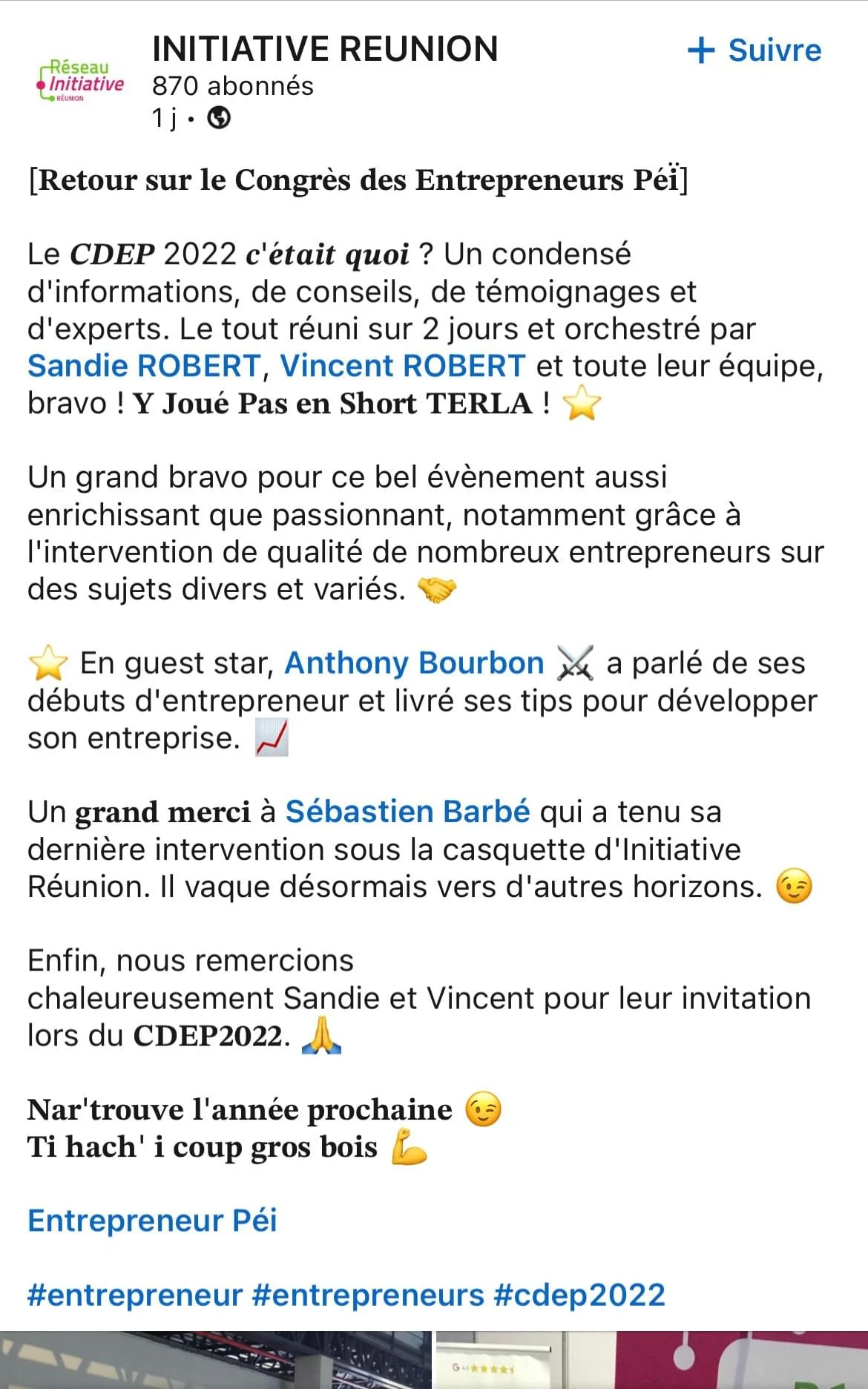Image resolution: width=868 pixels, height=1389 pixels.
Task: Visit Sébastien Barbé's profile mention
Action: point(407,812)
